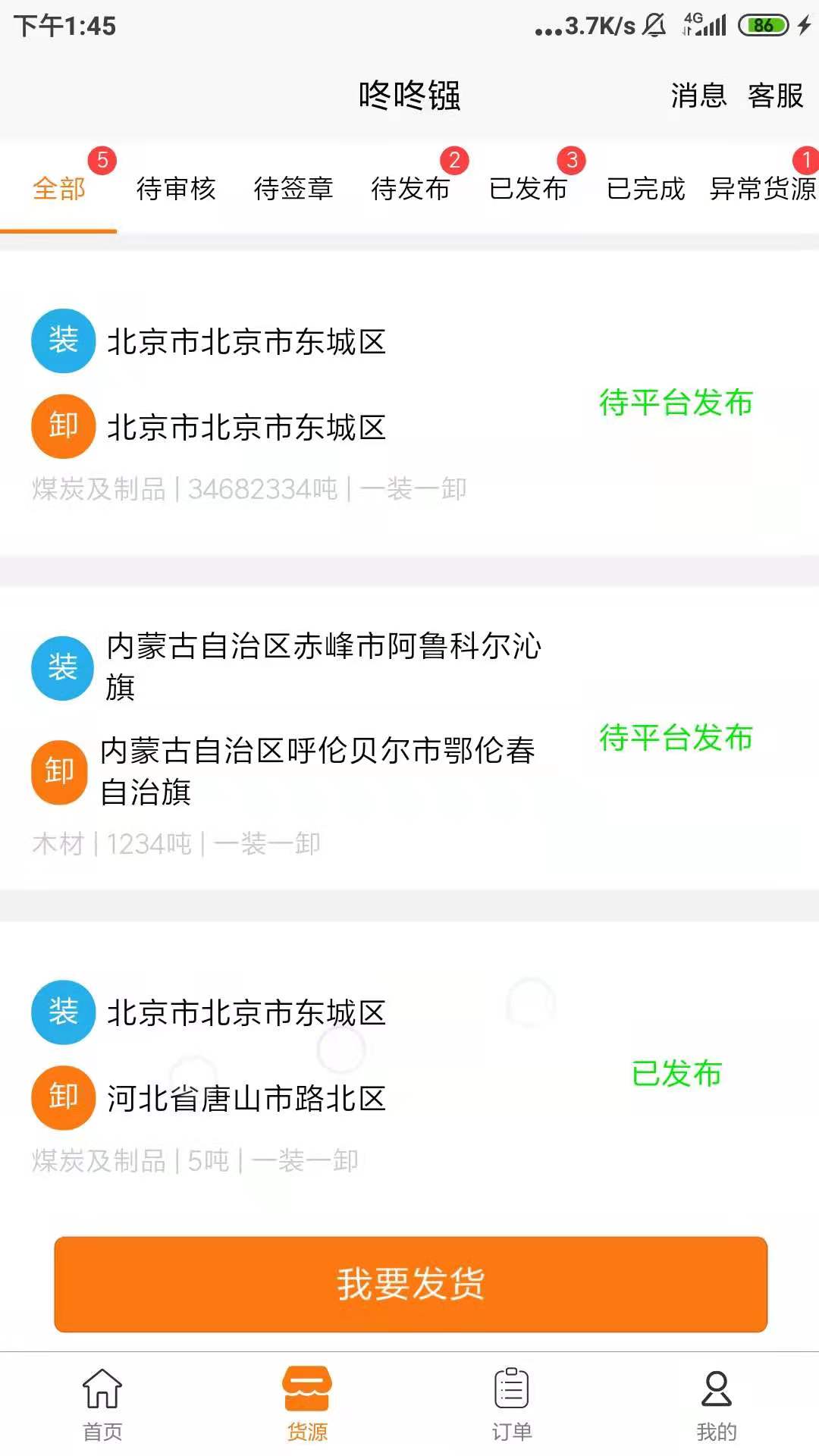Contact 客服 customer service
Viewport: 819px width, 1456px height.
point(775,96)
